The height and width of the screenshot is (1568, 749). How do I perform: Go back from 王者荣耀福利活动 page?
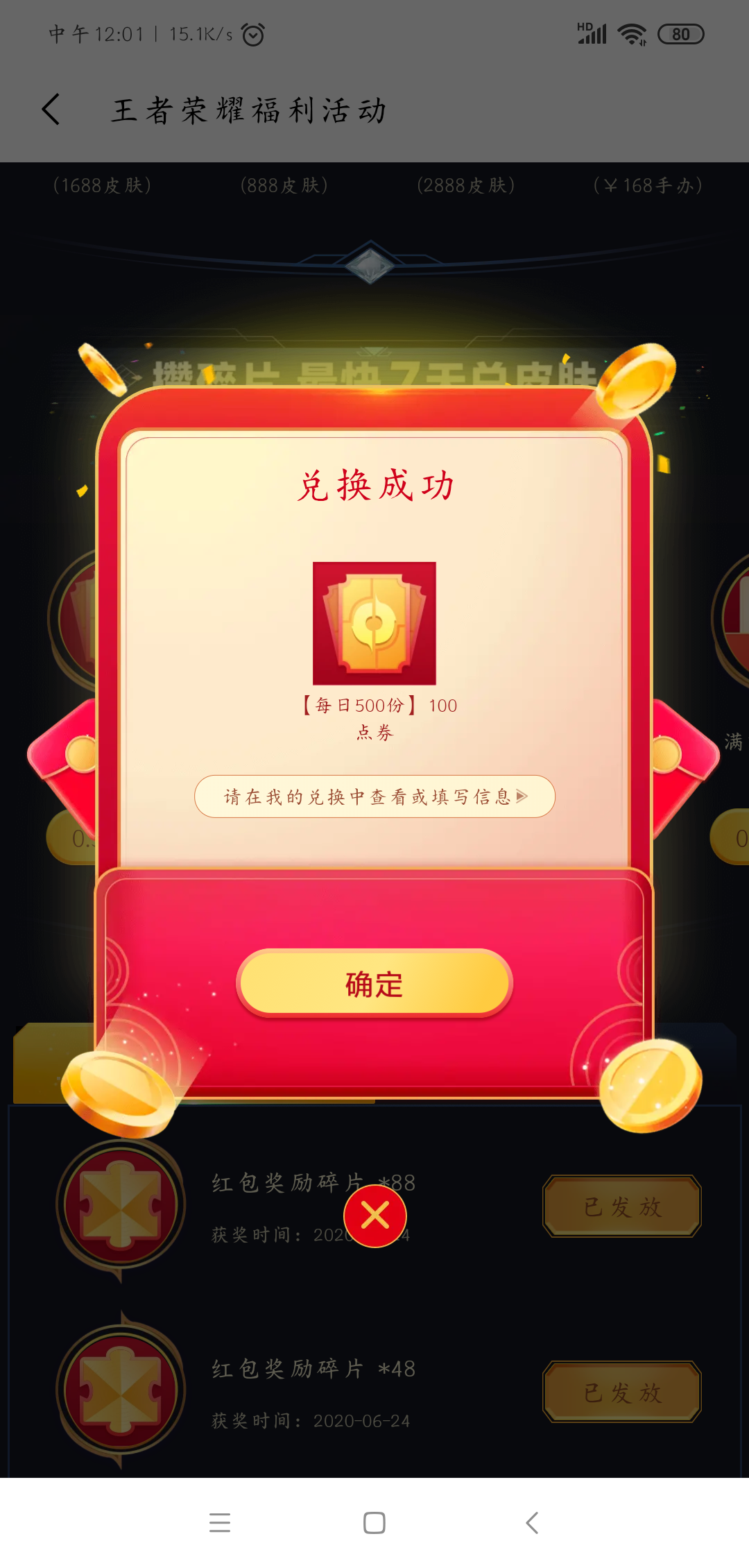(x=51, y=110)
